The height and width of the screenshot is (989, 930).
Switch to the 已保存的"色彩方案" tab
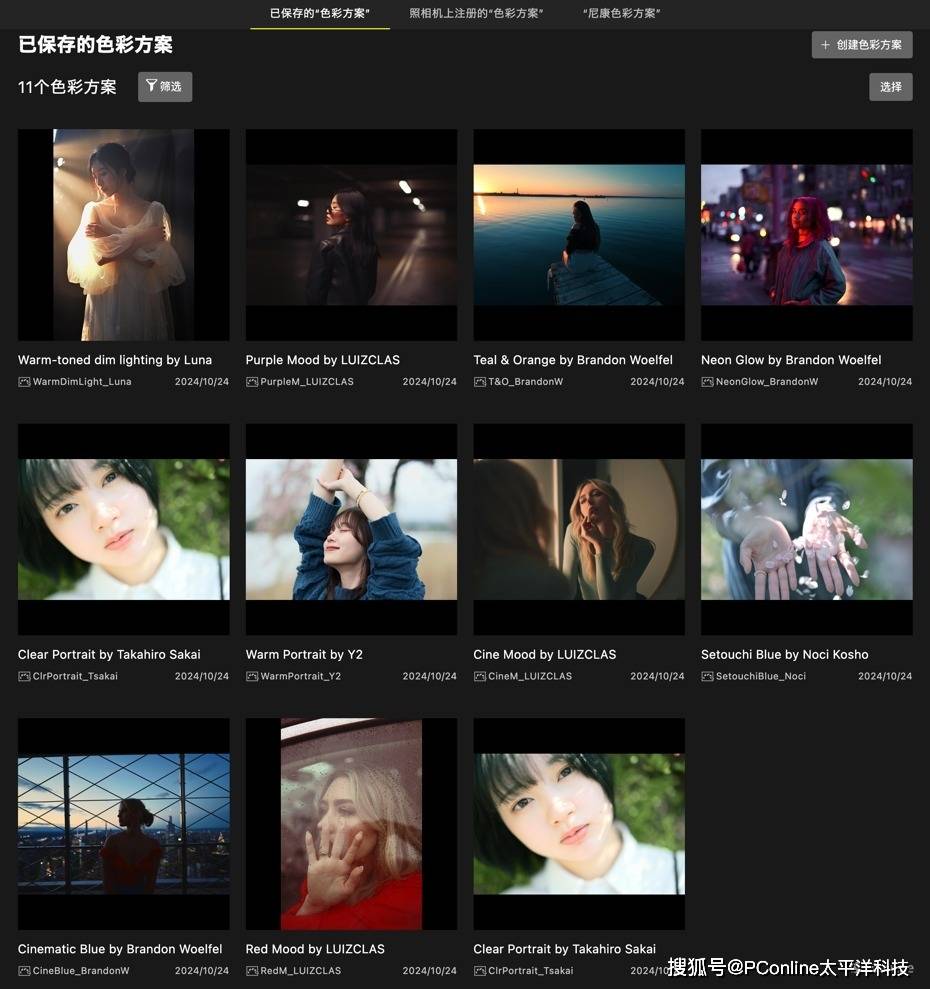(x=320, y=13)
